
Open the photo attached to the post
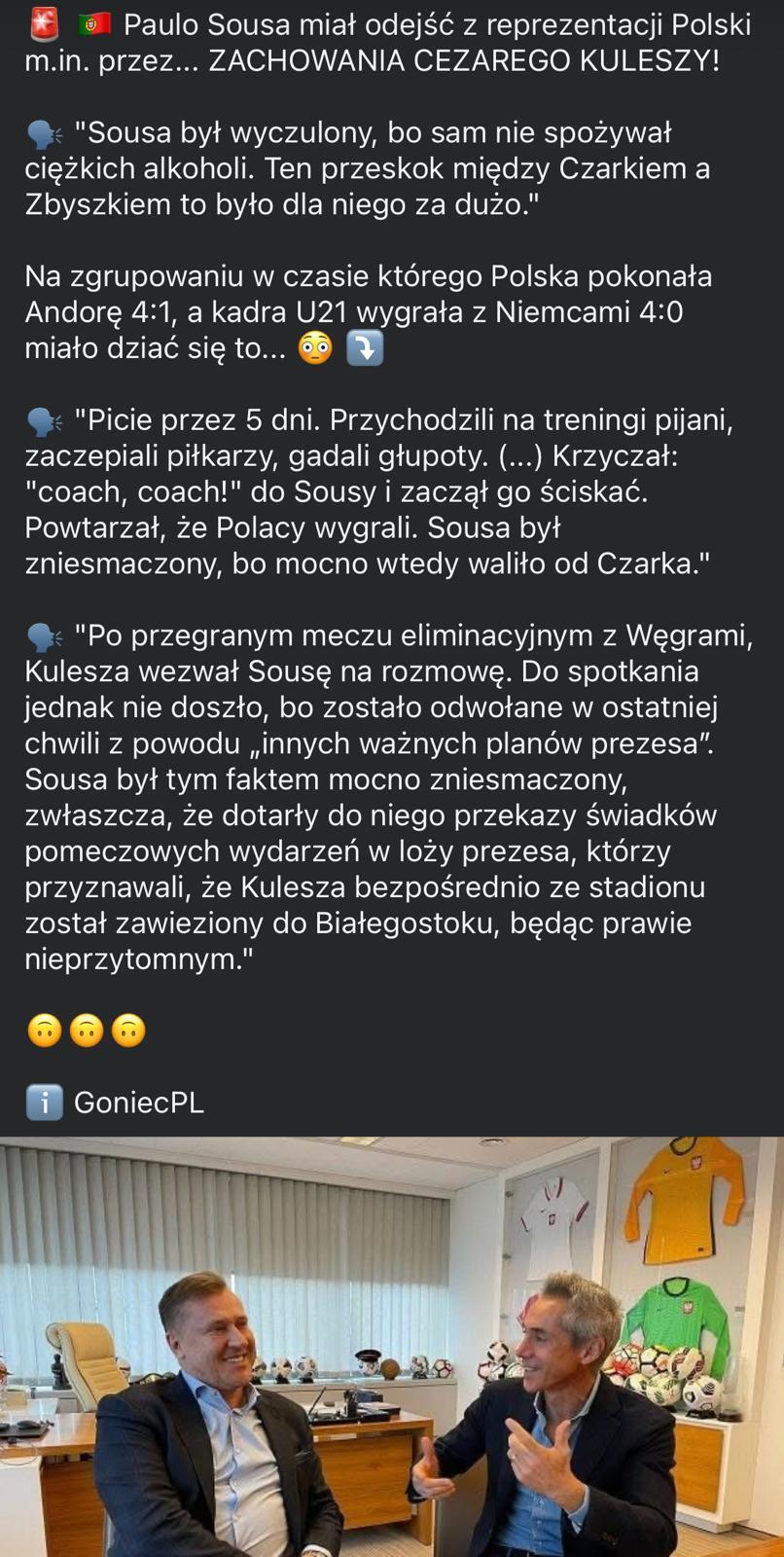pyautogui.click(x=392, y=1348)
